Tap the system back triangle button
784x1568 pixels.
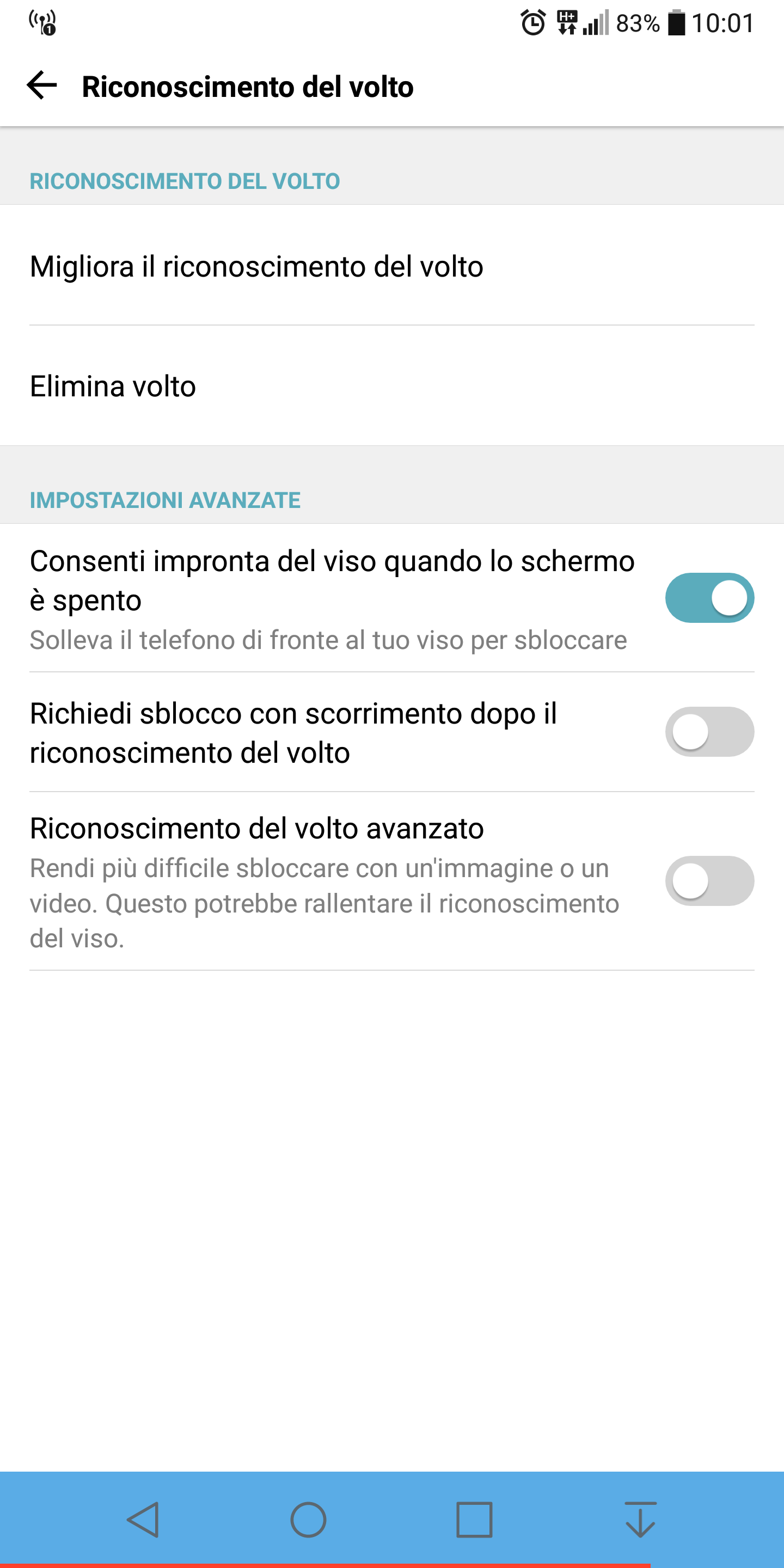click(143, 1520)
